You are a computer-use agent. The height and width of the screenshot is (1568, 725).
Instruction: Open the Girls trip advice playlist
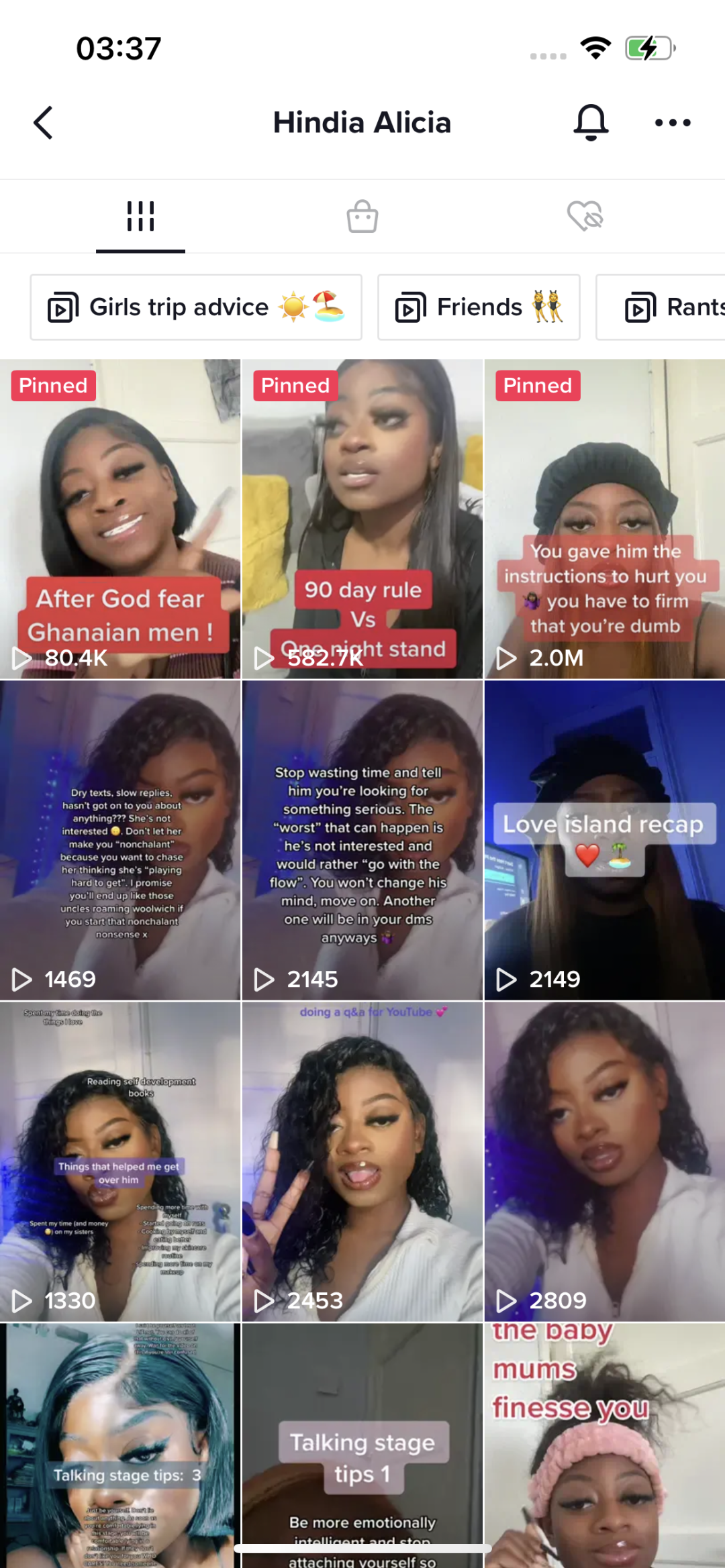(196, 307)
